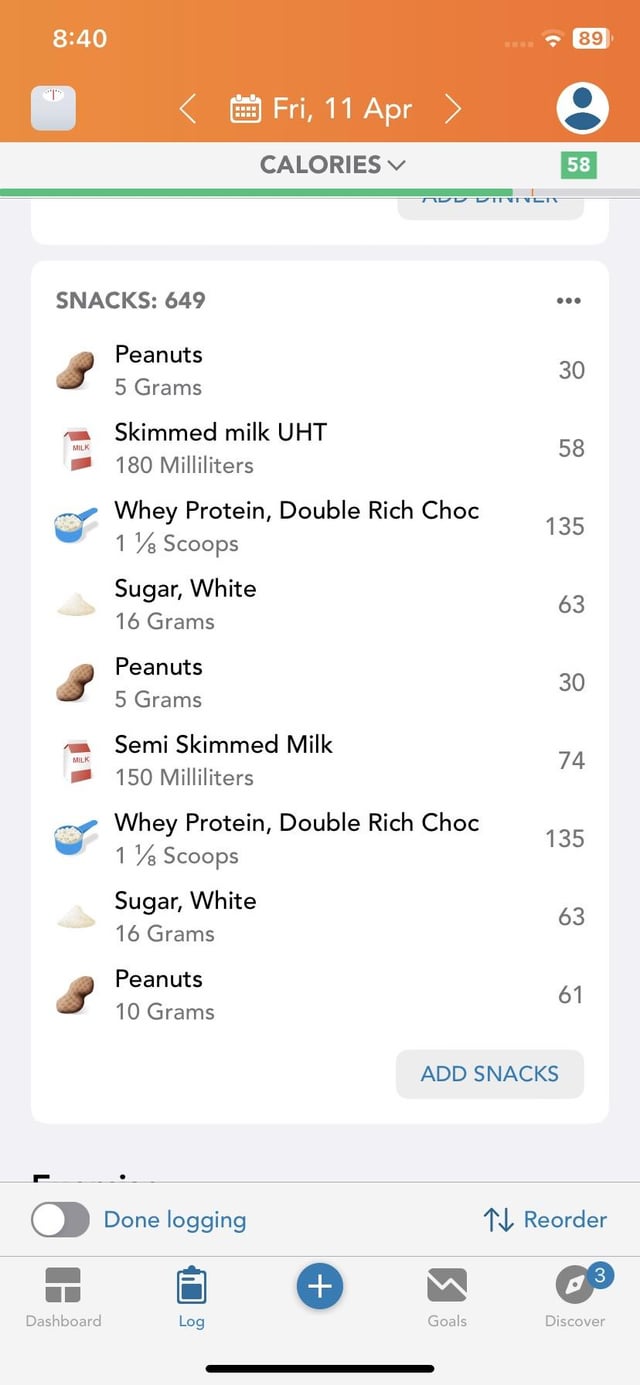Expand the CALORIES dropdown
Screen dimensions: 640x1385
333,164
